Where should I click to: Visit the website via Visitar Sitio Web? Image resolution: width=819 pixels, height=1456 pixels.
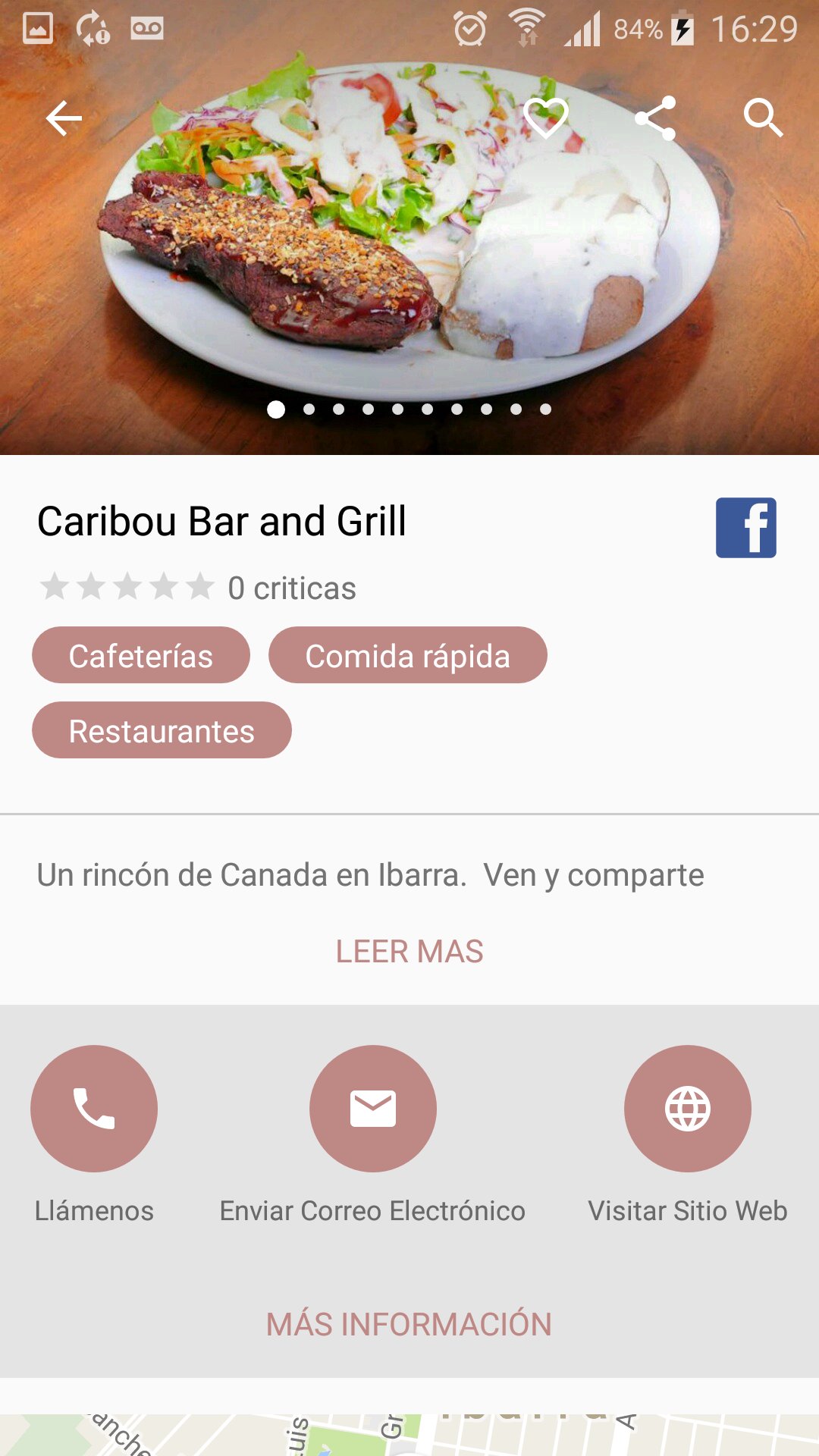coord(687,1109)
